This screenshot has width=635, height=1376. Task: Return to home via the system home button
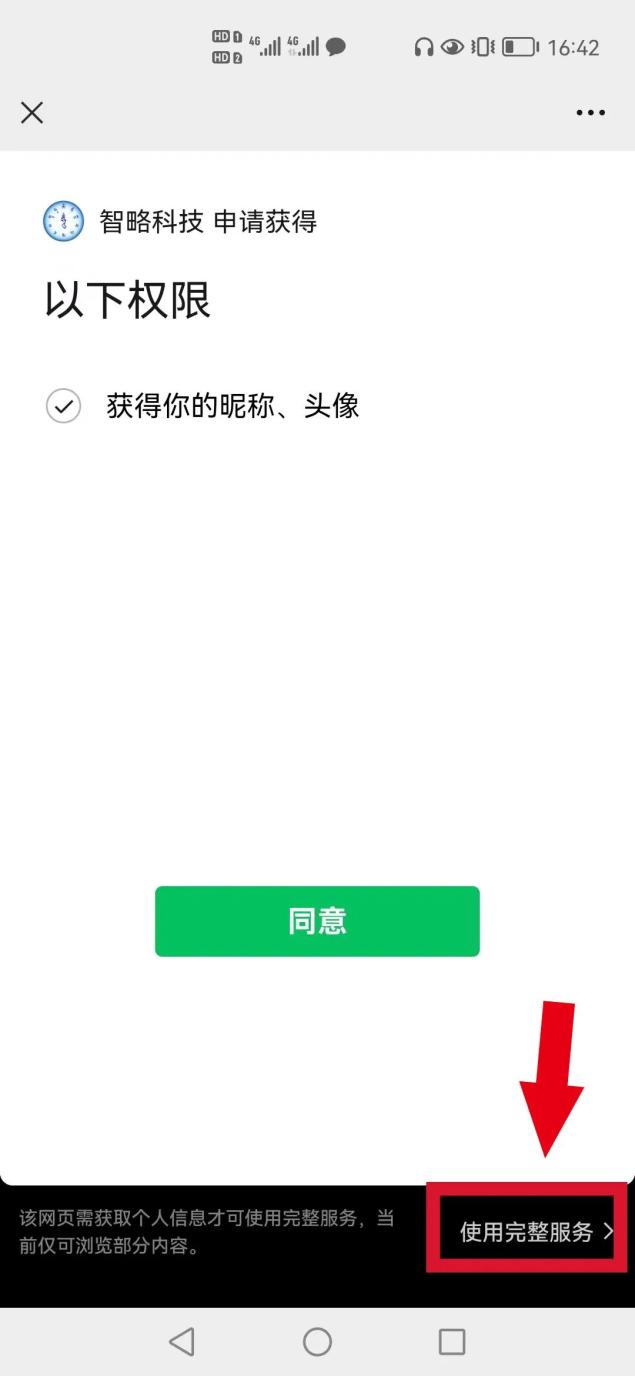coord(317,1341)
